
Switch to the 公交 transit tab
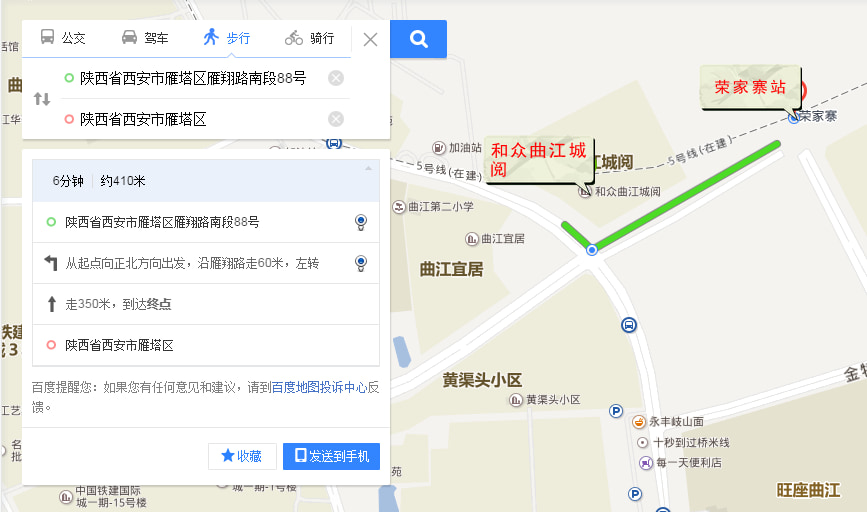click(63, 38)
